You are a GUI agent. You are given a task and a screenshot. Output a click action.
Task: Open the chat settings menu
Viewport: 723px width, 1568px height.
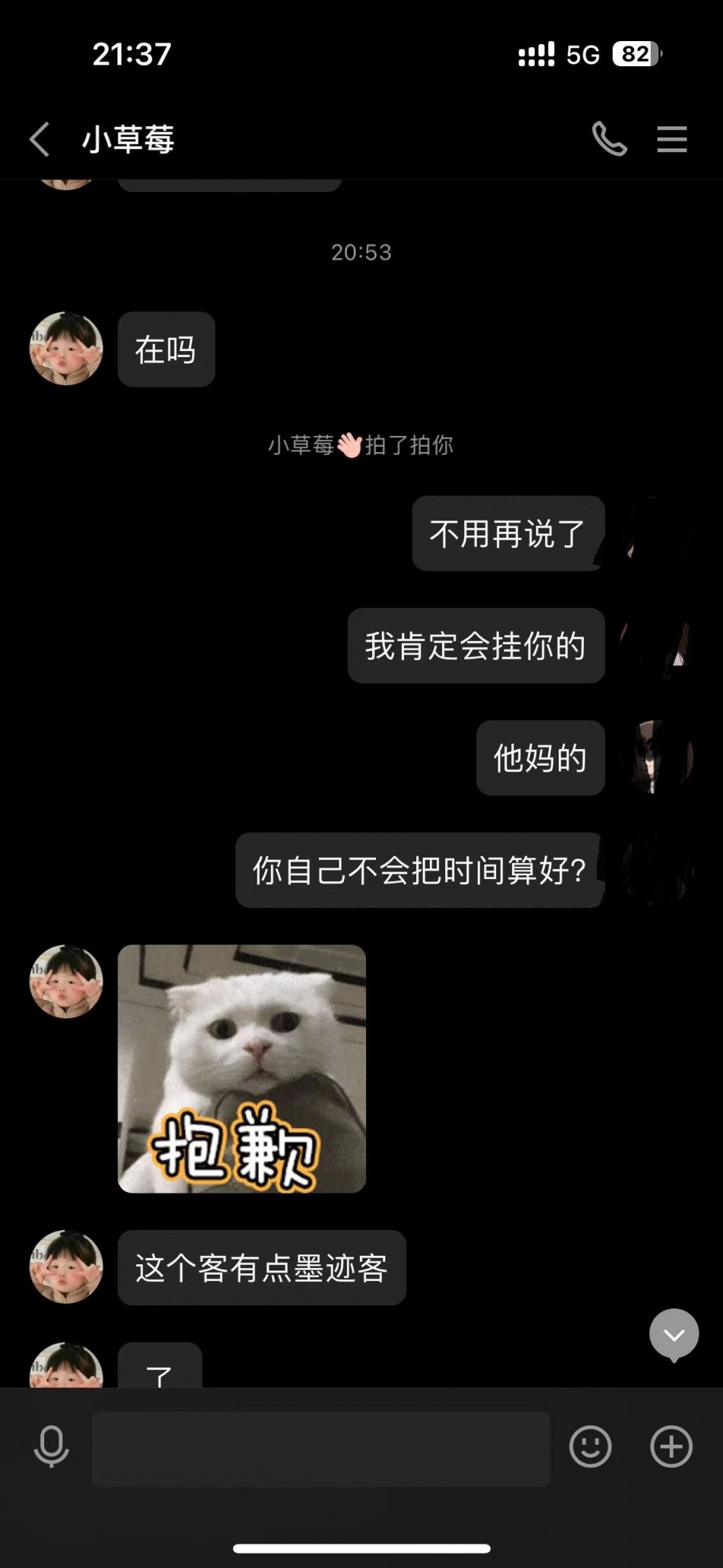click(x=672, y=139)
